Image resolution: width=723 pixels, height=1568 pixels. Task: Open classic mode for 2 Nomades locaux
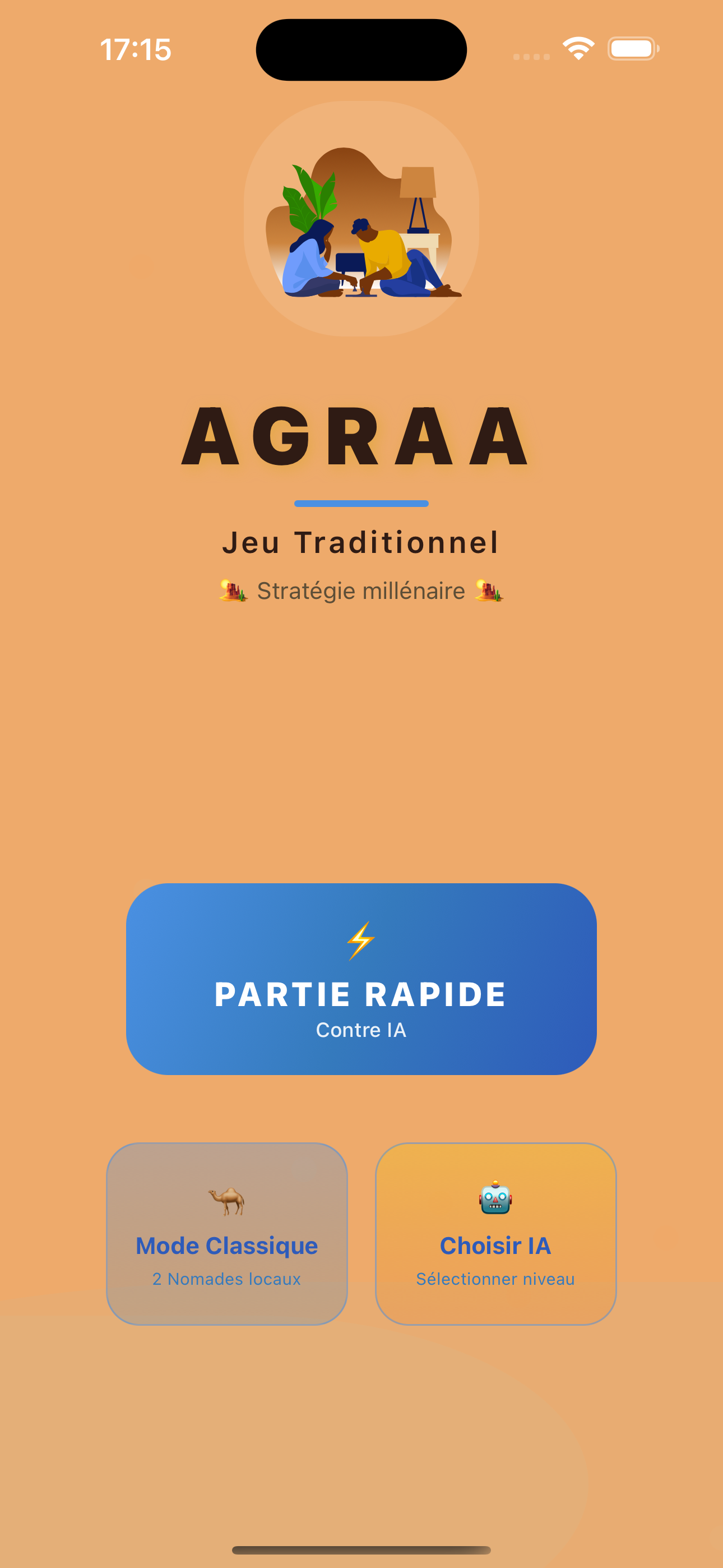pos(226,1279)
